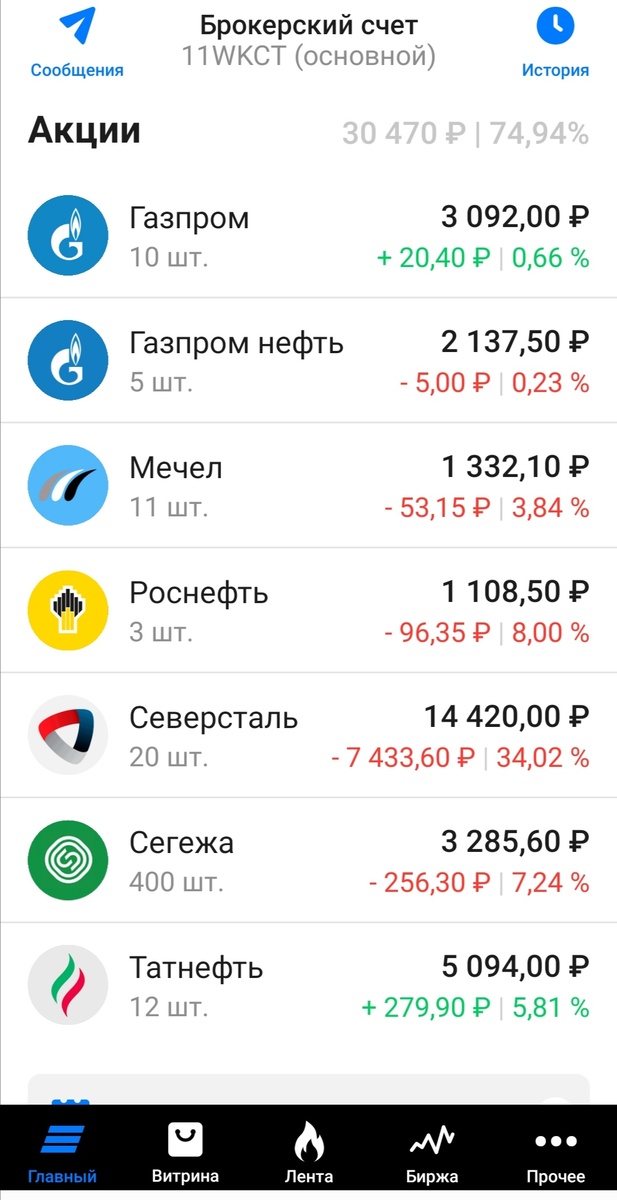
Task: Open the Газпром 10 шт. position
Action: (x=309, y=236)
